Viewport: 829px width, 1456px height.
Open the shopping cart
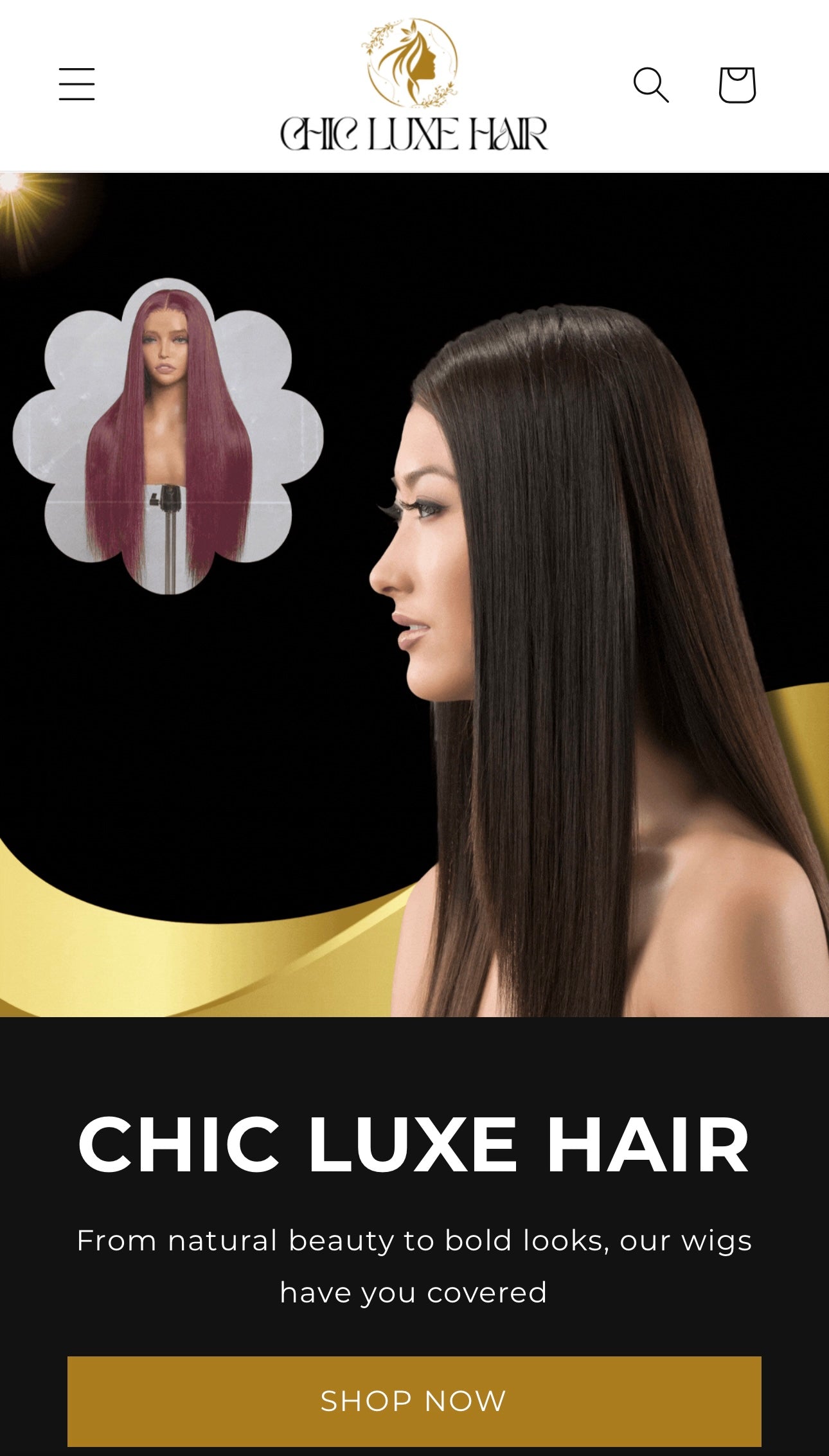tap(736, 84)
